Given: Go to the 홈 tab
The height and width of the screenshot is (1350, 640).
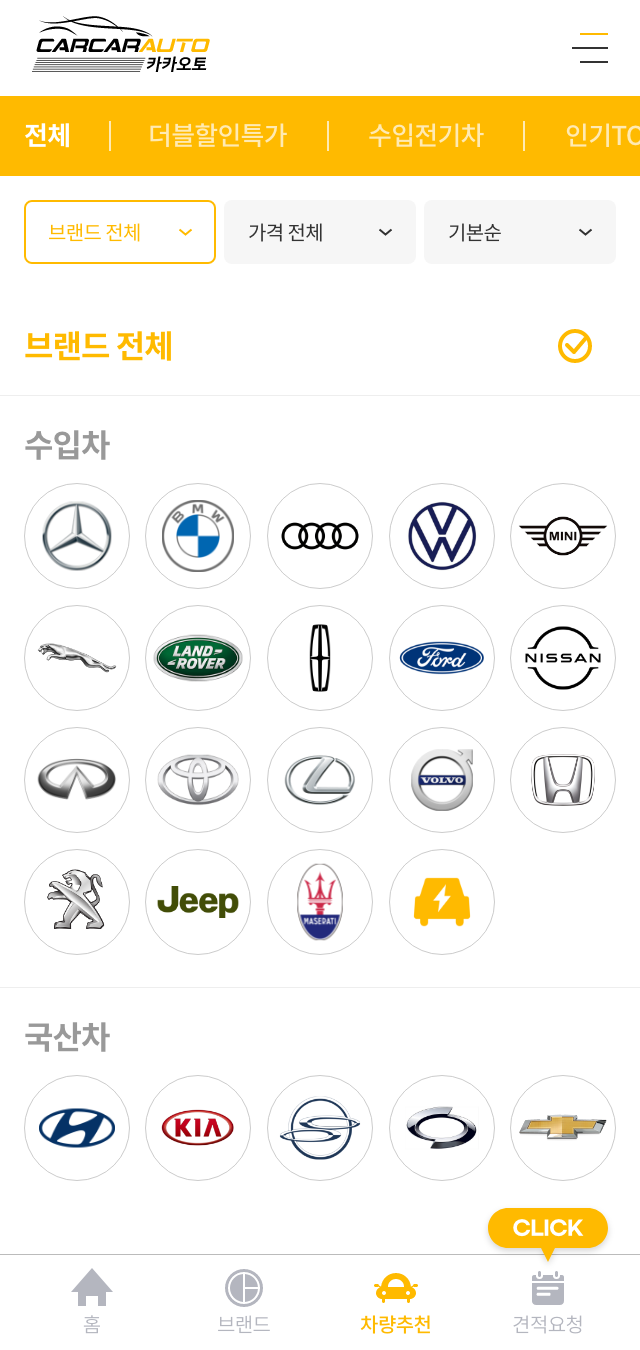Looking at the screenshot, I should pos(92,1302).
